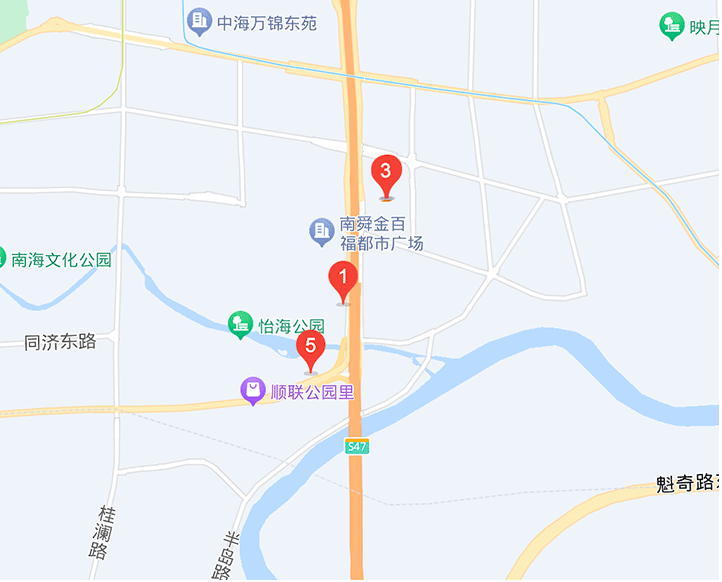This screenshot has height=582, width=722.
Task: Select the 南海文化公园 park marker
Action: pos(3,259)
